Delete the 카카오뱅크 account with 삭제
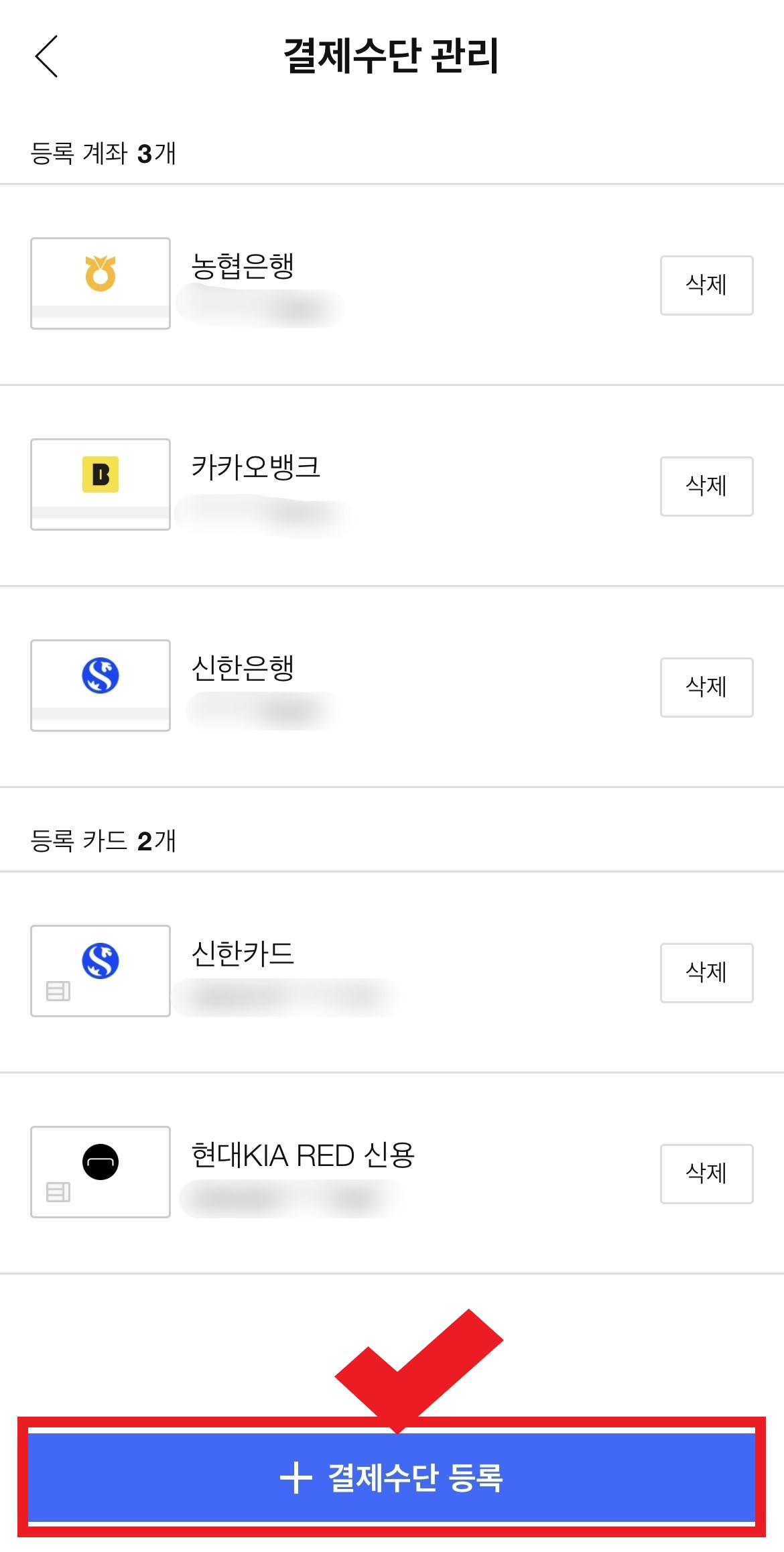The height and width of the screenshot is (1552, 784). pos(706,487)
